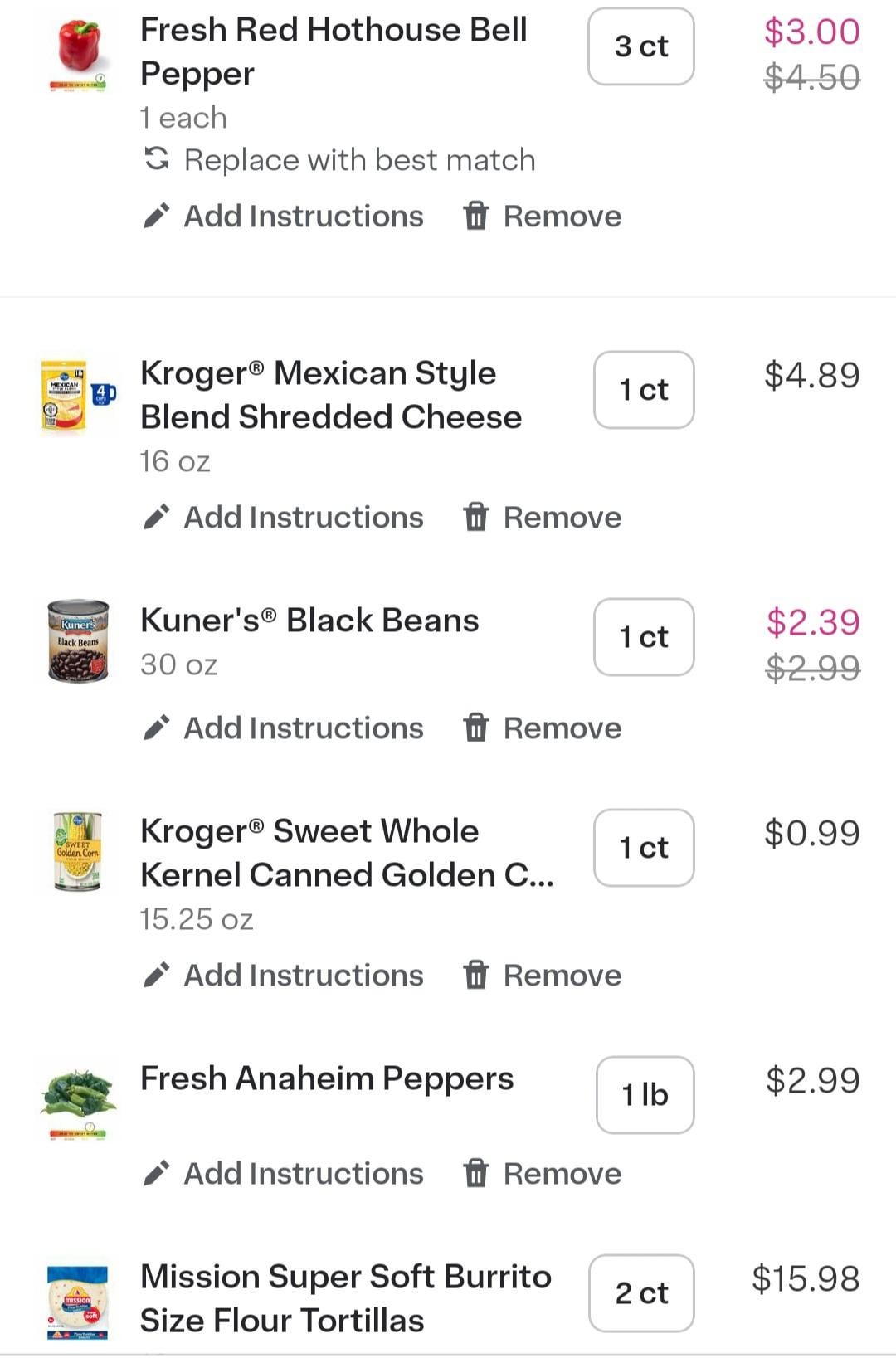Image resolution: width=896 pixels, height=1358 pixels.
Task: Change weight of Fresh Anaheim Peppers
Action: (645, 1095)
